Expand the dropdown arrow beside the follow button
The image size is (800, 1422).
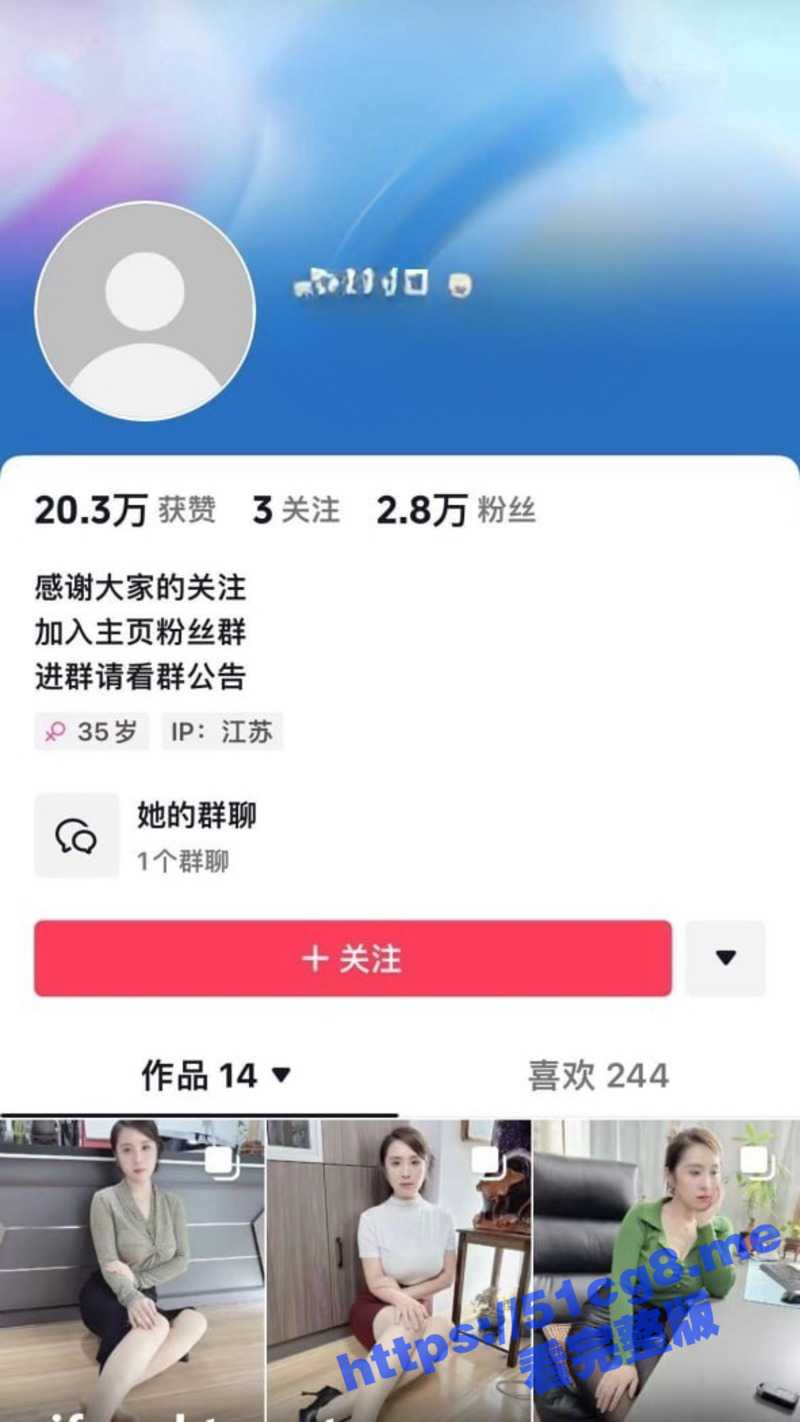pyautogui.click(x=725, y=958)
